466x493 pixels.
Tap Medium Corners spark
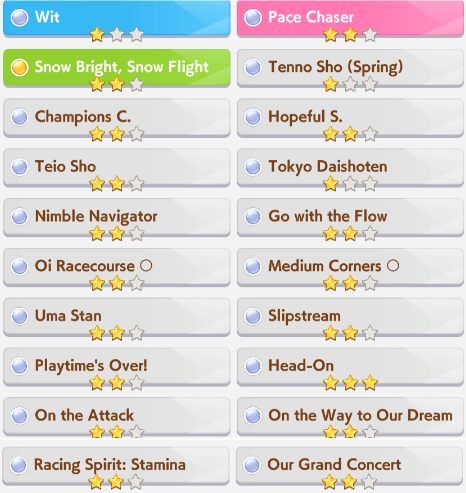[350, 266]
